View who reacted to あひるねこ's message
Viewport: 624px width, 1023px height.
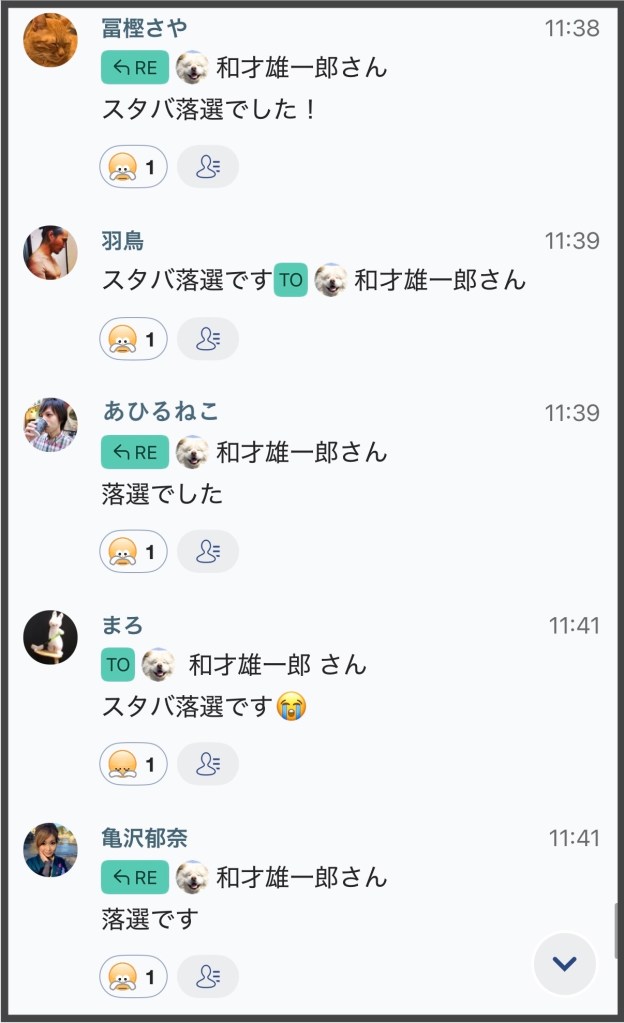[208, 551]
